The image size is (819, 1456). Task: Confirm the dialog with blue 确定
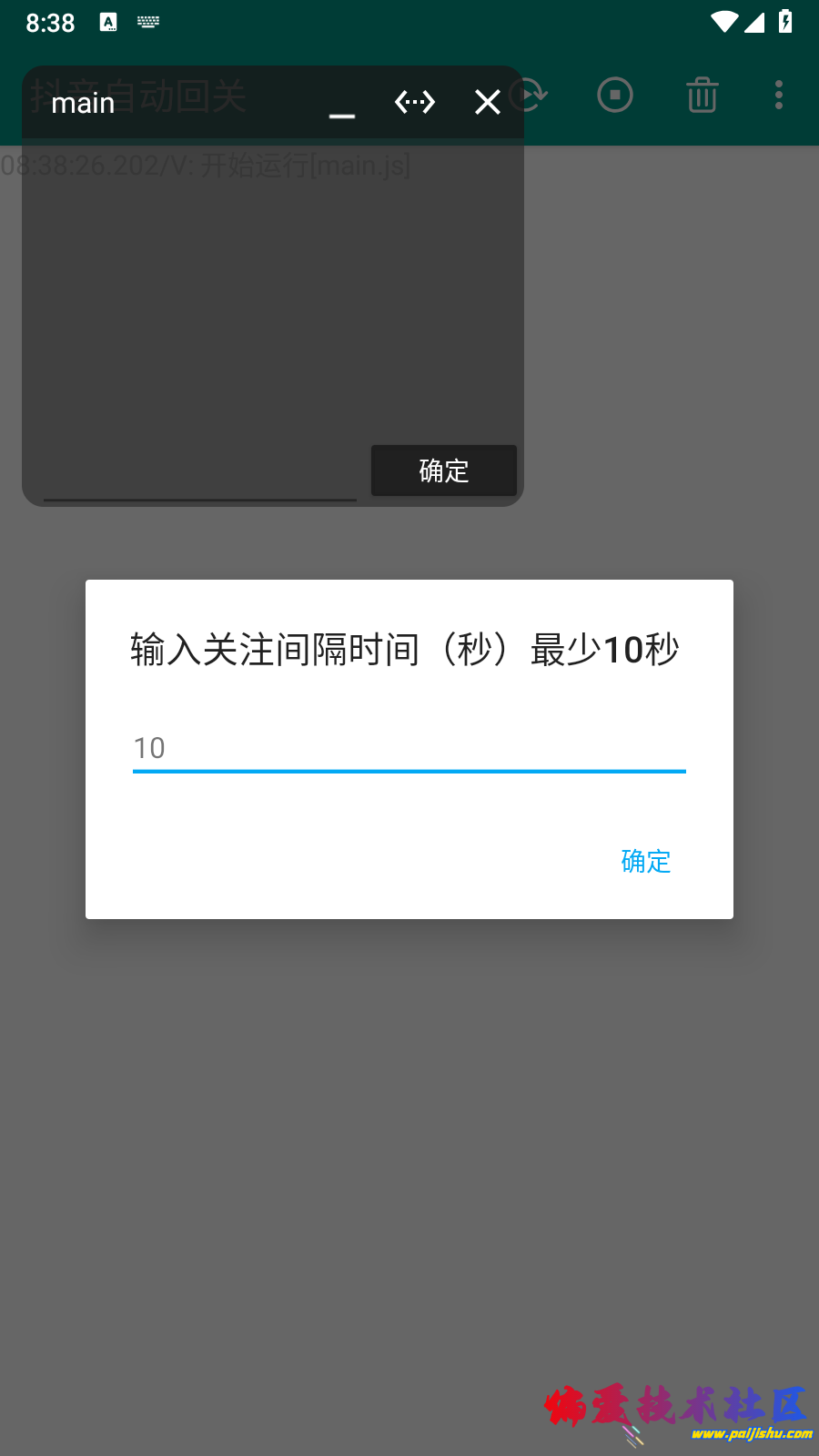coord(645,861)
